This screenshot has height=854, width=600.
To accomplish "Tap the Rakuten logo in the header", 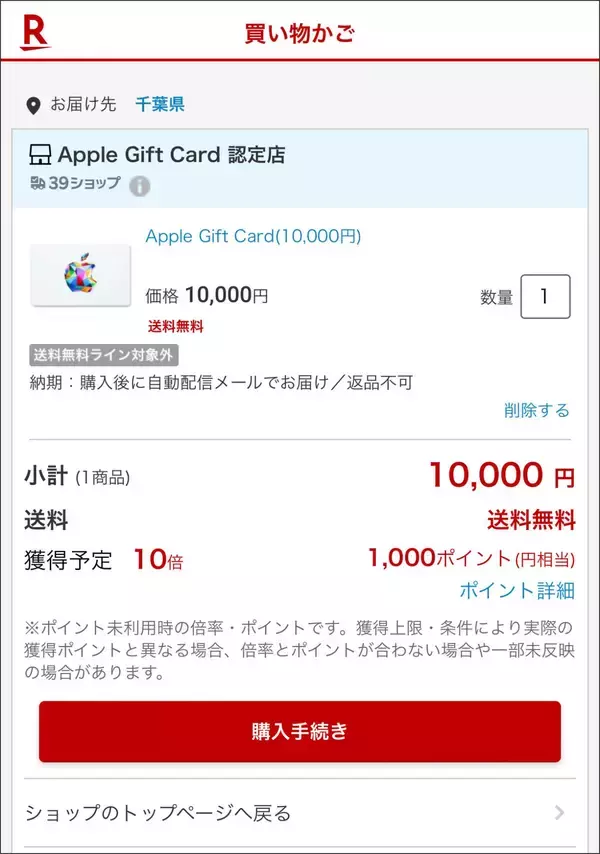I will [x=34, y=31].
